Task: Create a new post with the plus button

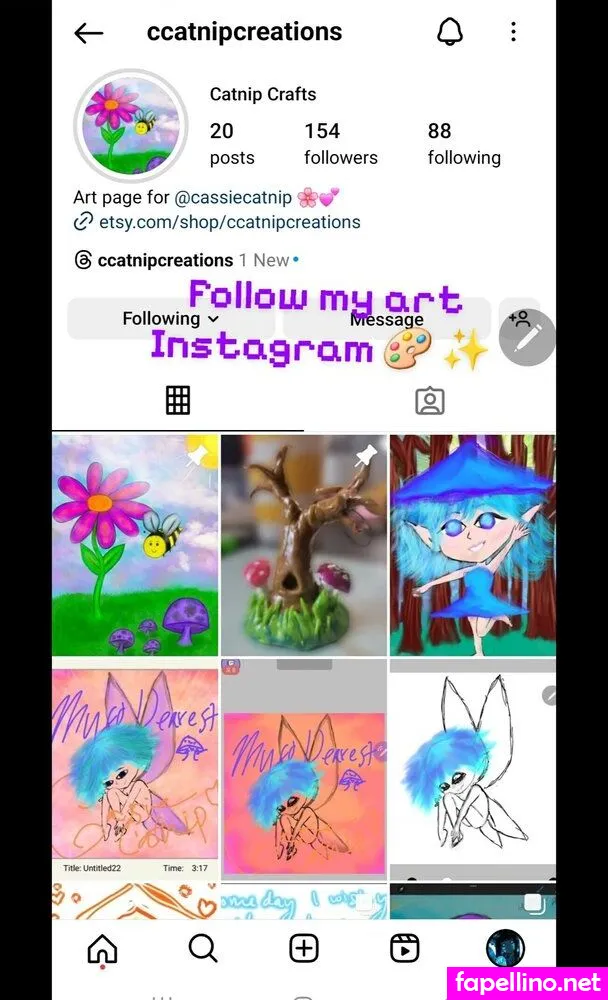Action: [x=304, y=948]
